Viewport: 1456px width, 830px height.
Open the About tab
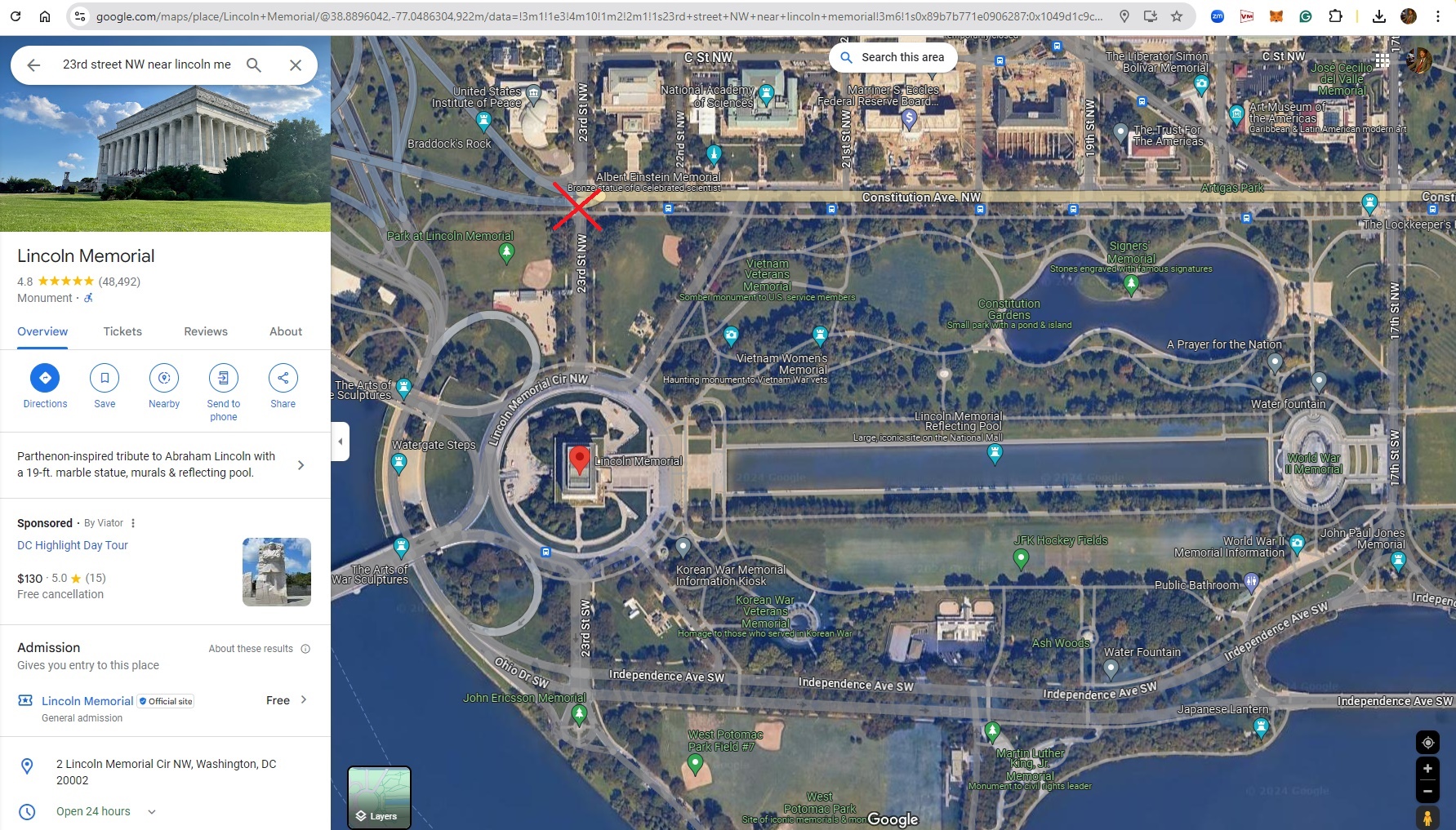286,331
